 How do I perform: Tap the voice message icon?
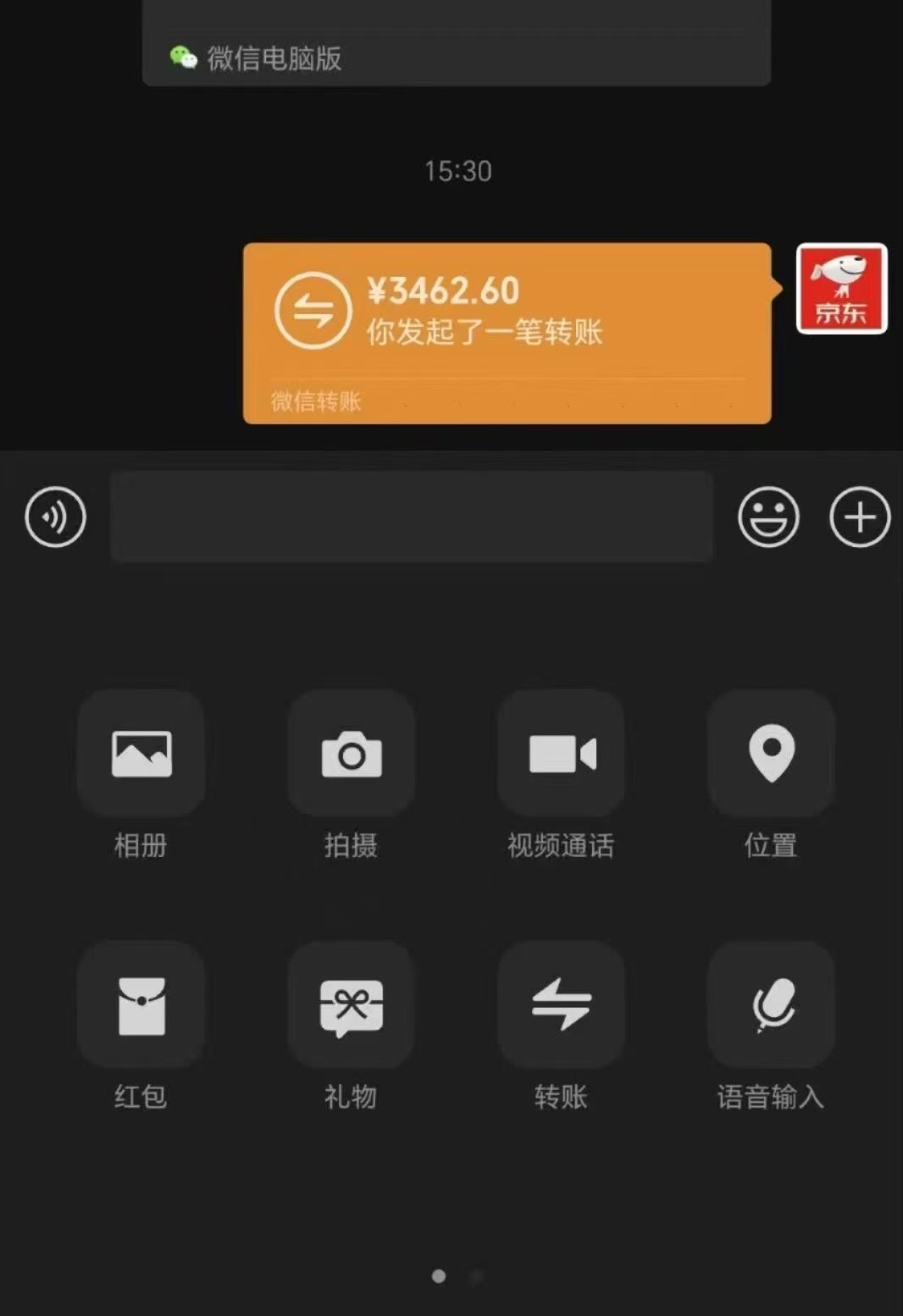pyautogui.click(x=55, y=517)
